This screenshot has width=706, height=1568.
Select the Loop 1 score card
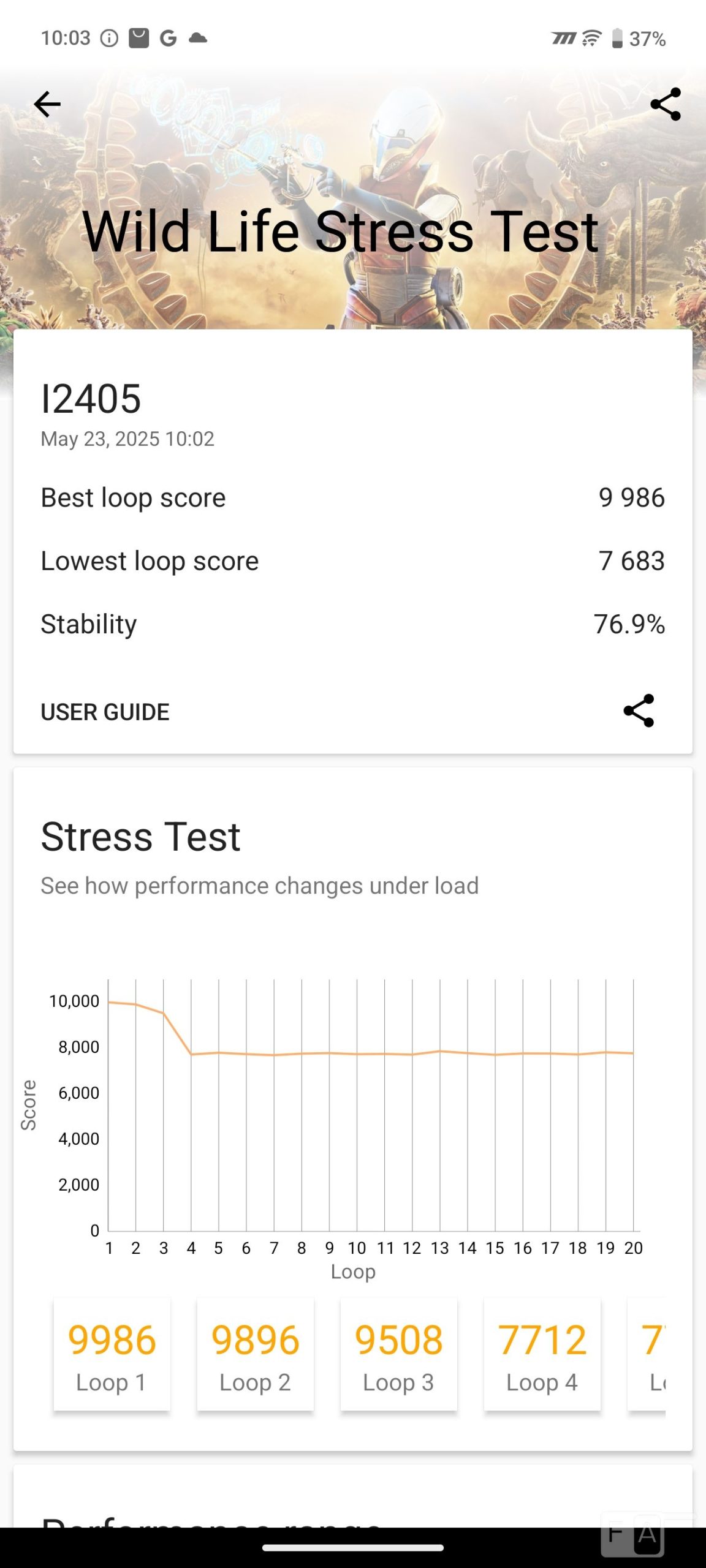point(112,1354)
